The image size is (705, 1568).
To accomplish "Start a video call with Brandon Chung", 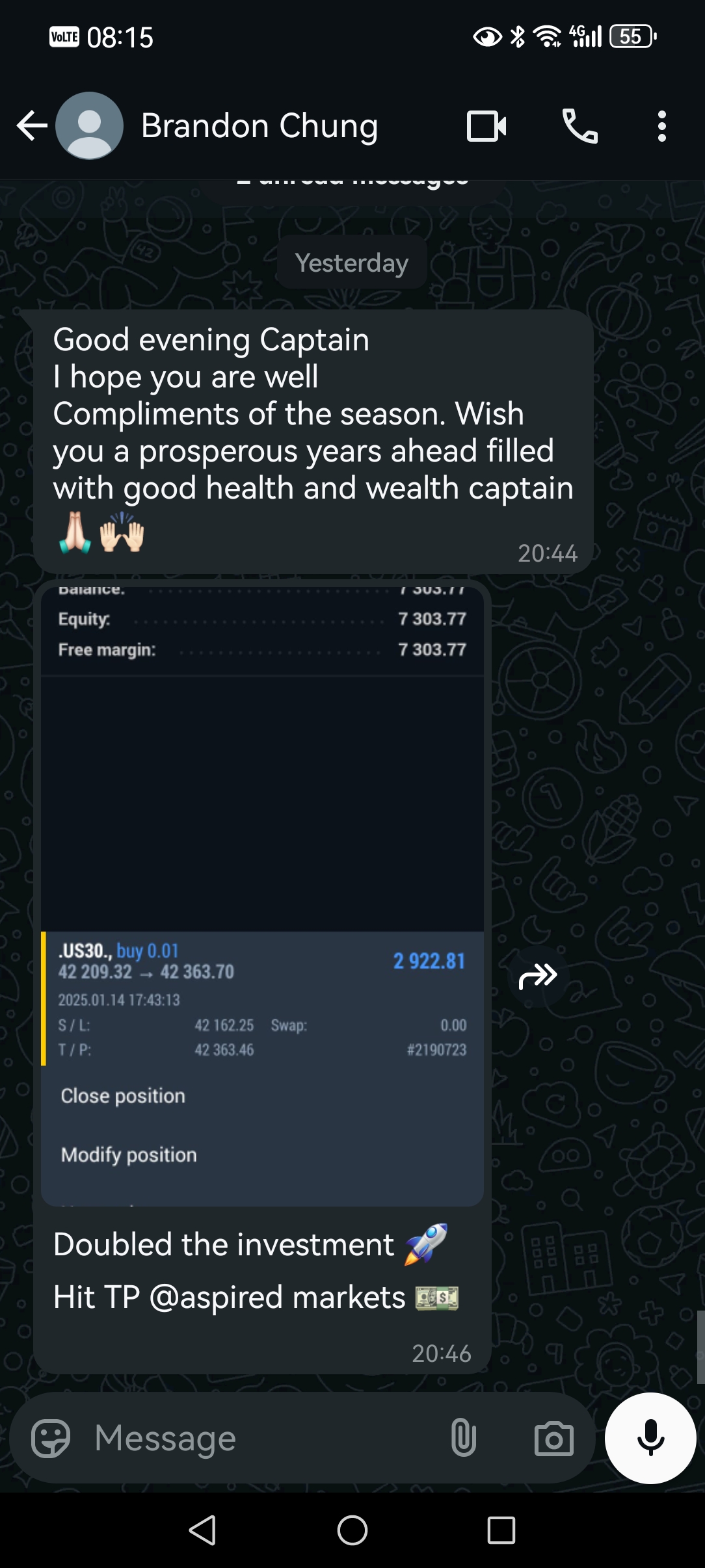I will tap(486, 126).
